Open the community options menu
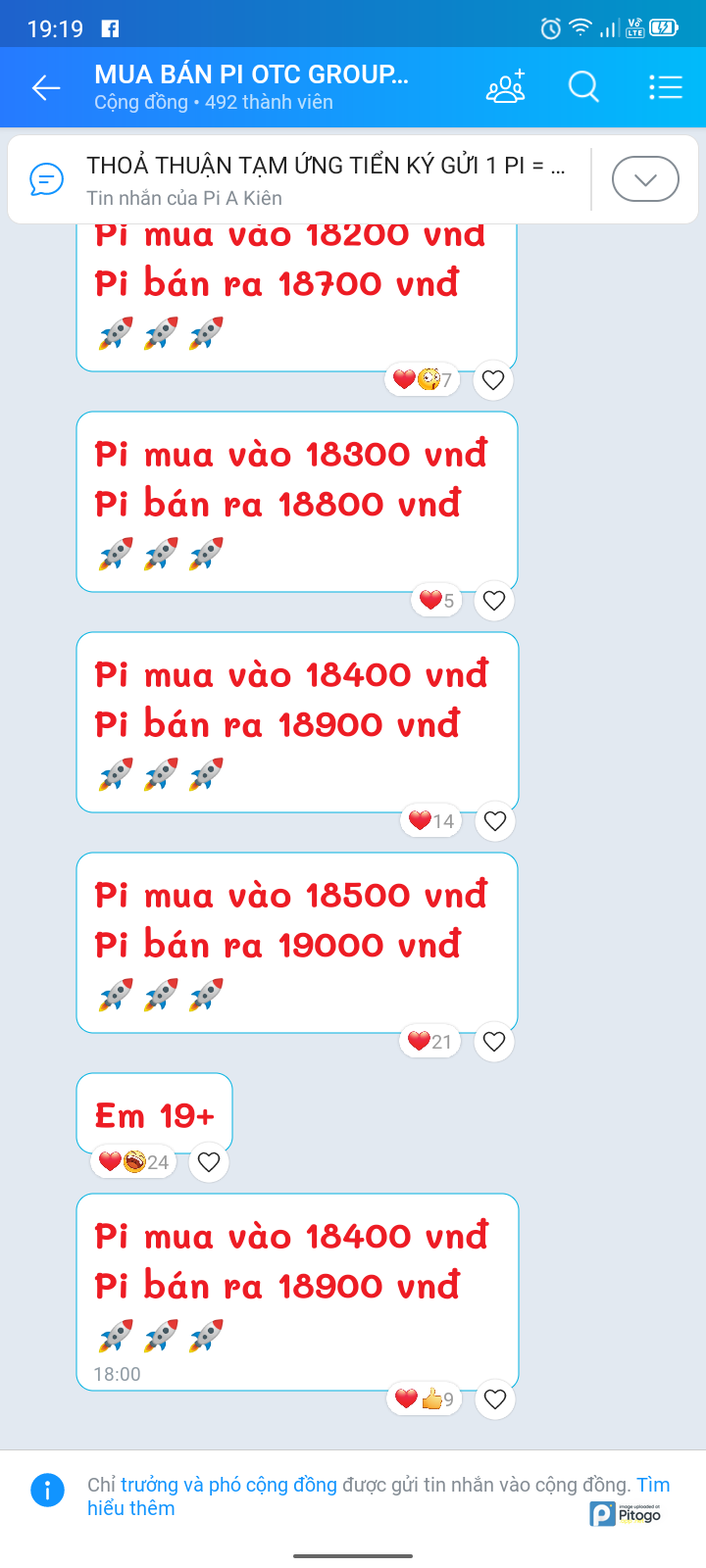 click(665, 87)
